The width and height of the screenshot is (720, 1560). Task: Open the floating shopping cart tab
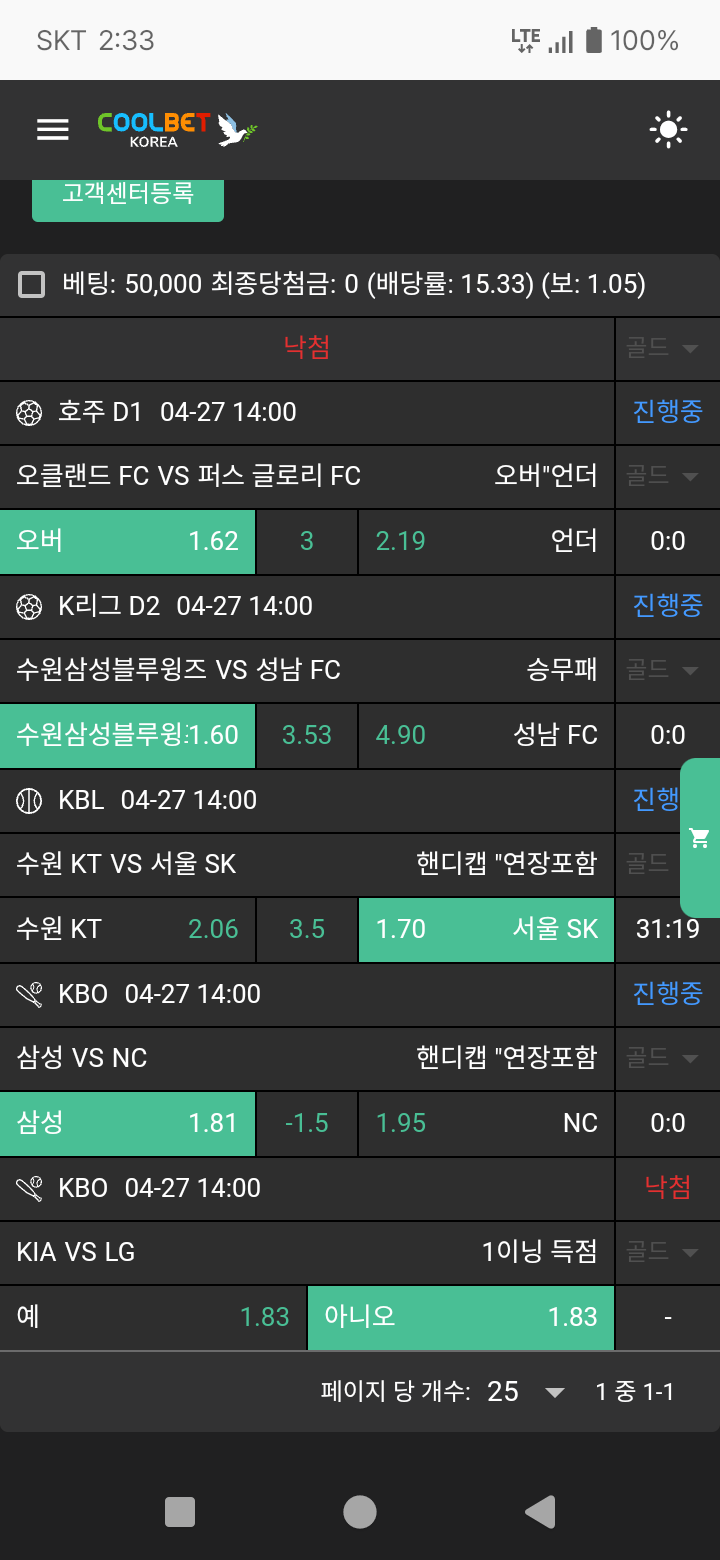(700, 838)
